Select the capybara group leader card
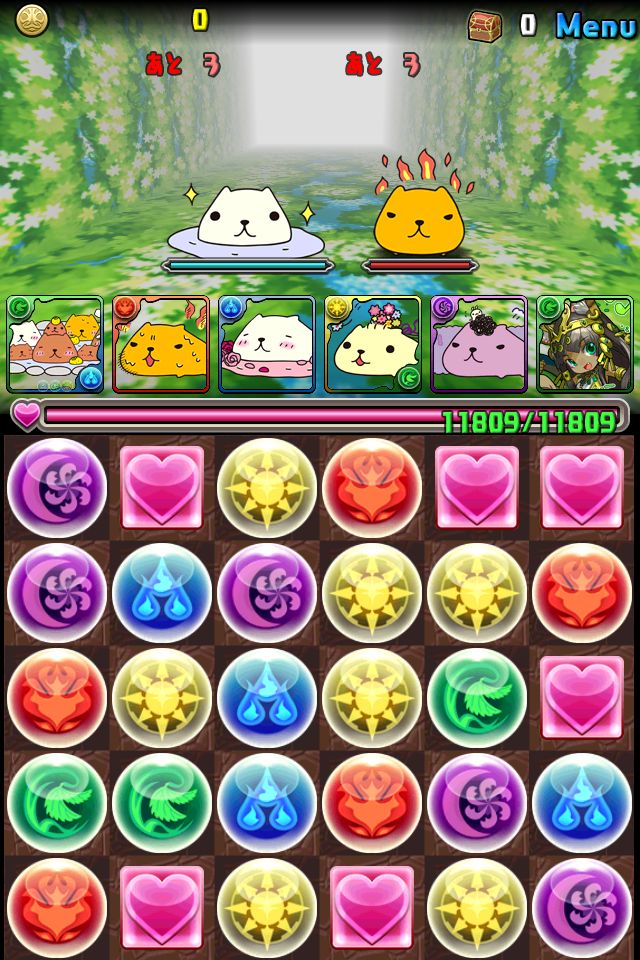The height and width of the screenshot is (960, 640). [x=54, y=344]
